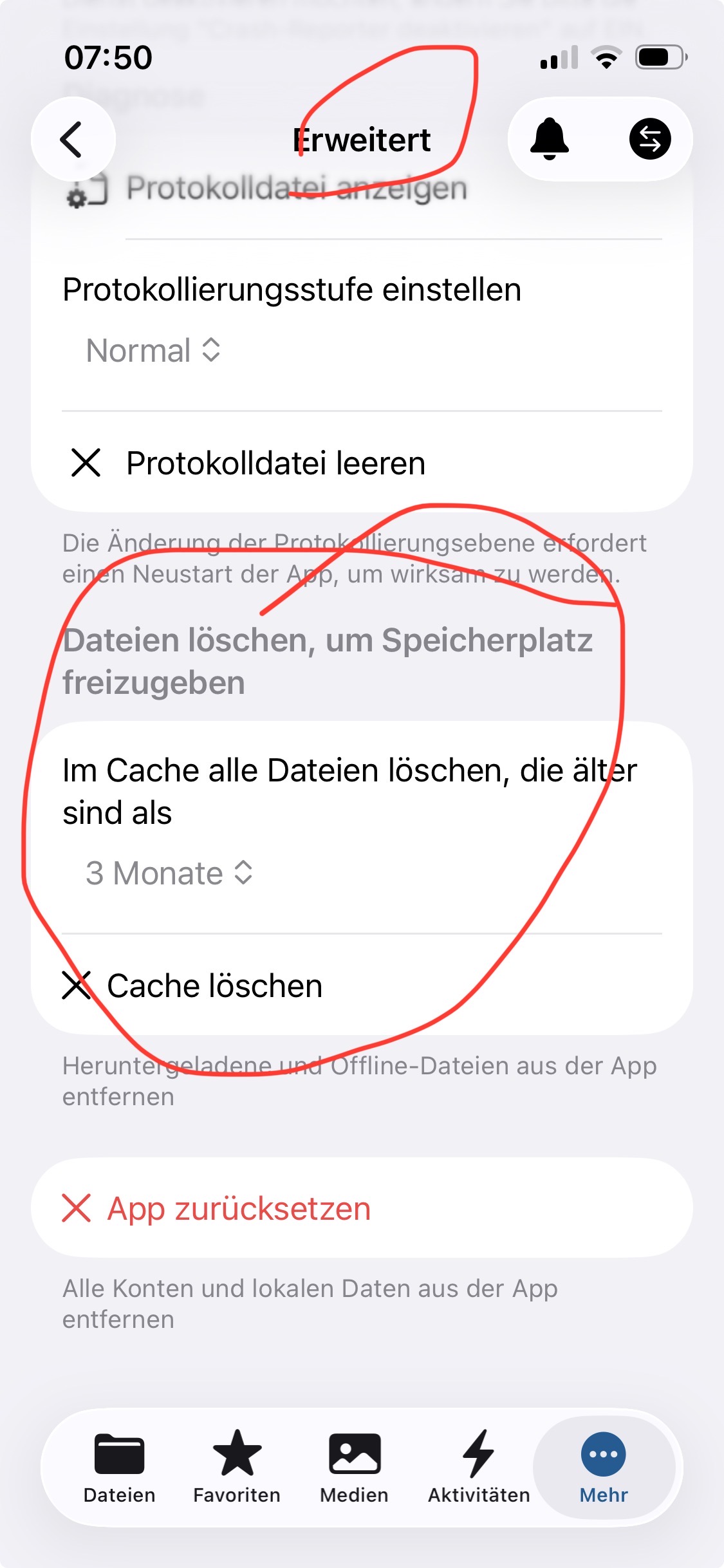
Task: Open the transfers arrows icon
Action: 649,139
